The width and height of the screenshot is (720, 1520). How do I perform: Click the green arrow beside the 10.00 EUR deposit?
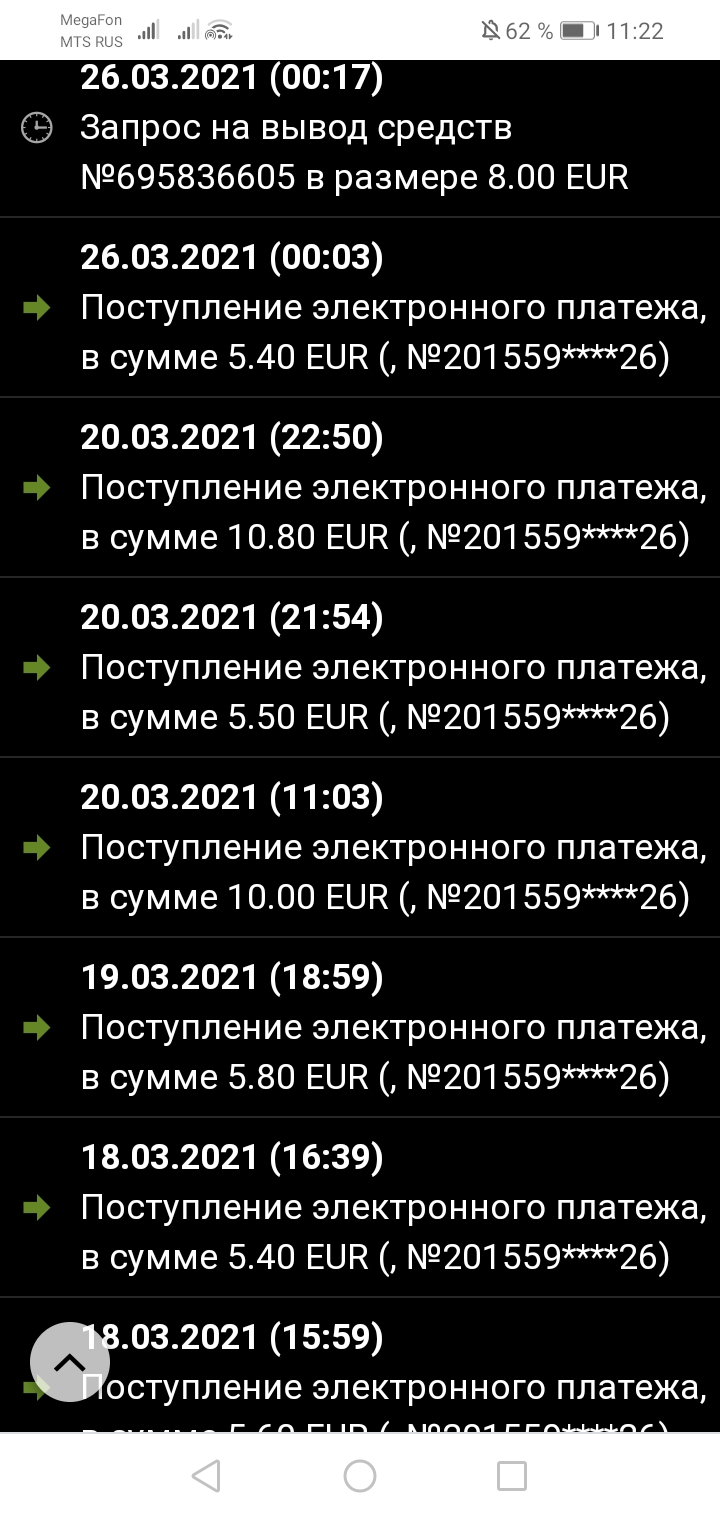point(37,848)
